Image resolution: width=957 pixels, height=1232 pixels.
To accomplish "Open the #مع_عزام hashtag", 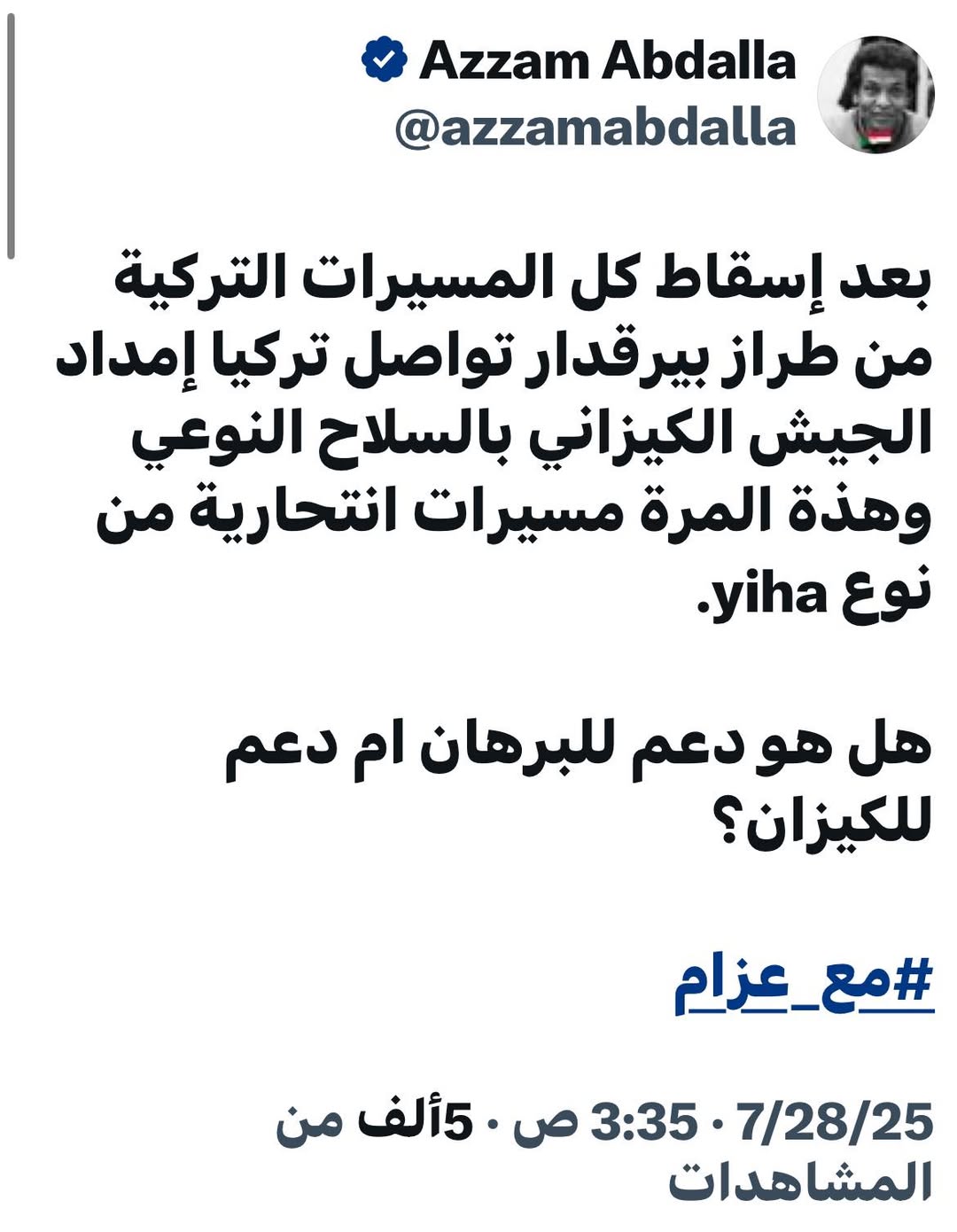I will click(x=804, y=982).
